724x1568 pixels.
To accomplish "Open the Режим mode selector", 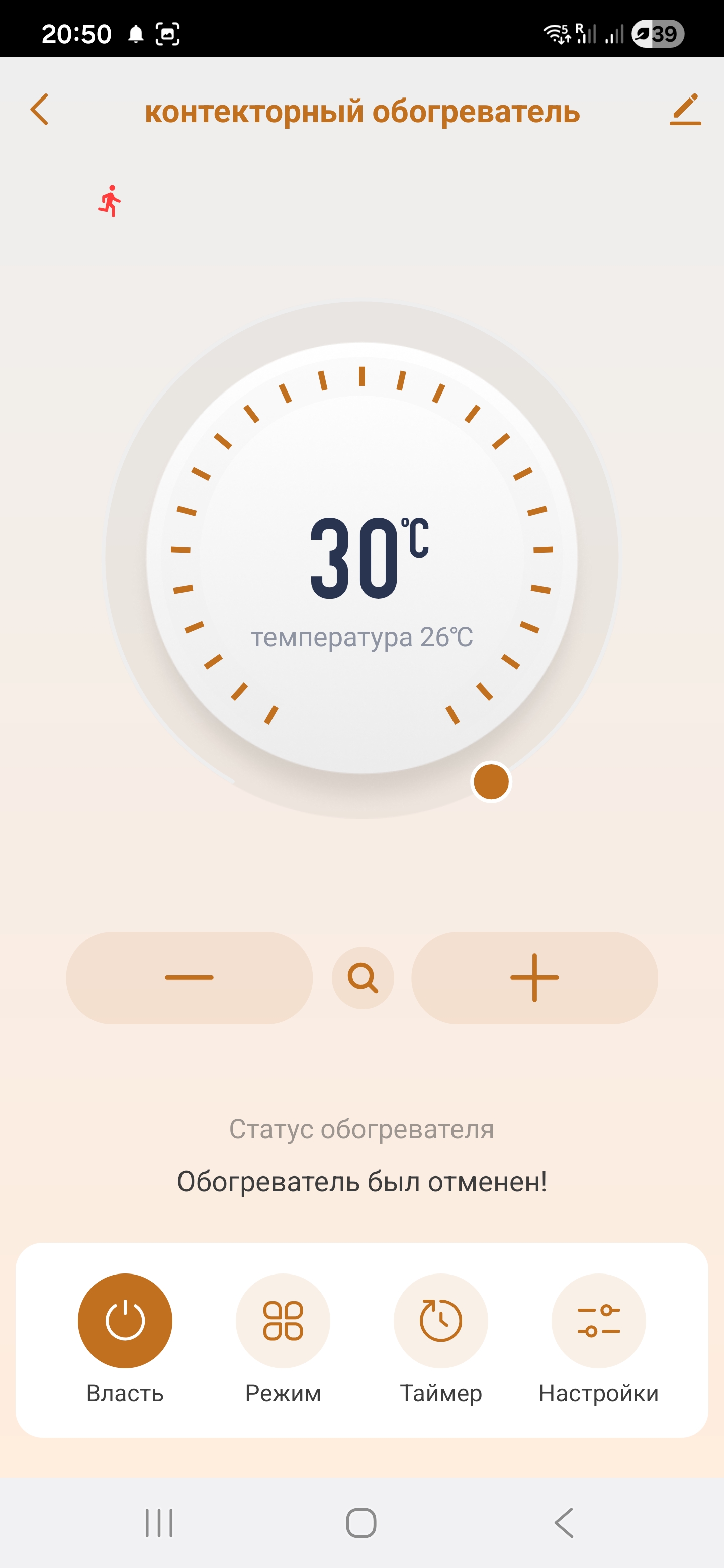I will click(x=283, y=1321).
